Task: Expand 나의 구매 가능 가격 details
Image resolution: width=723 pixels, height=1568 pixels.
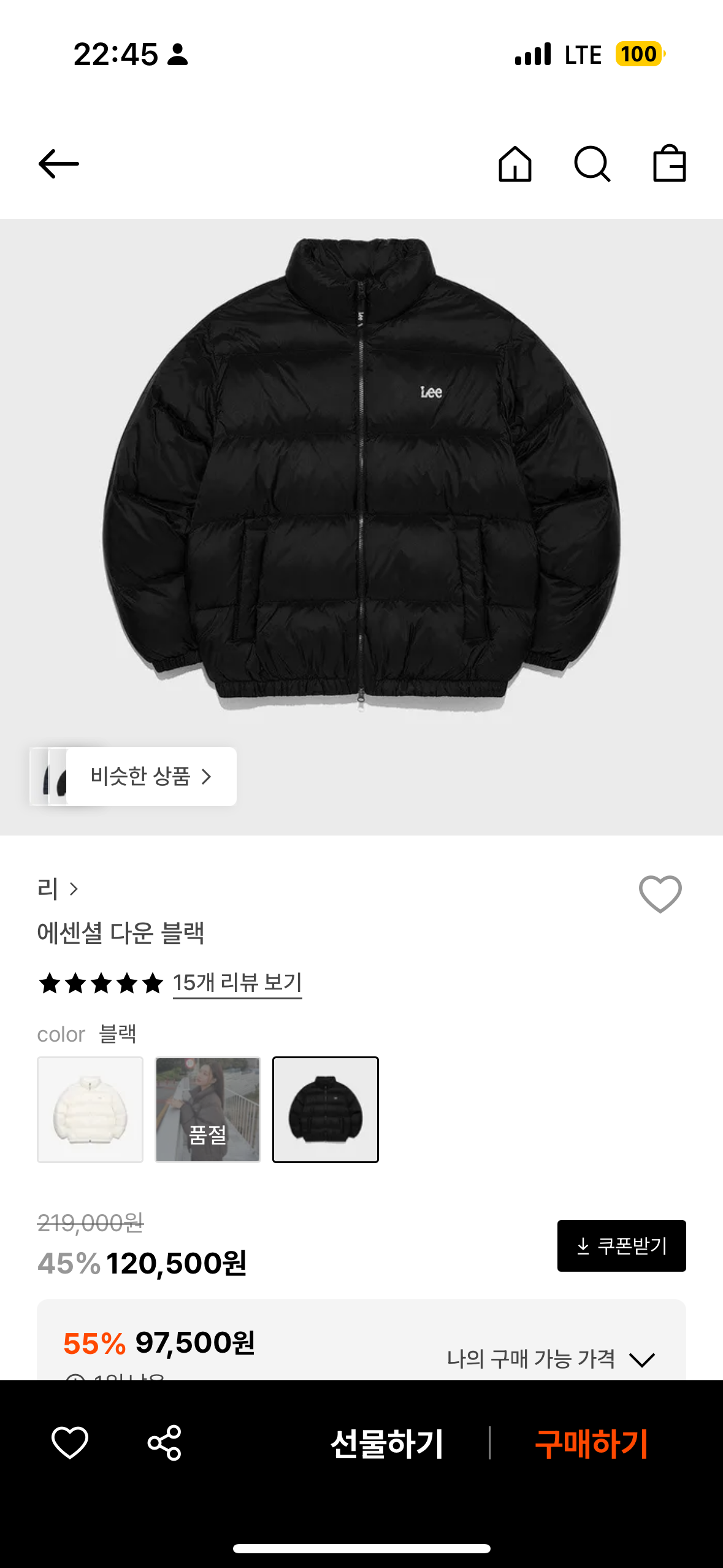Action: tap(551, 1359)
